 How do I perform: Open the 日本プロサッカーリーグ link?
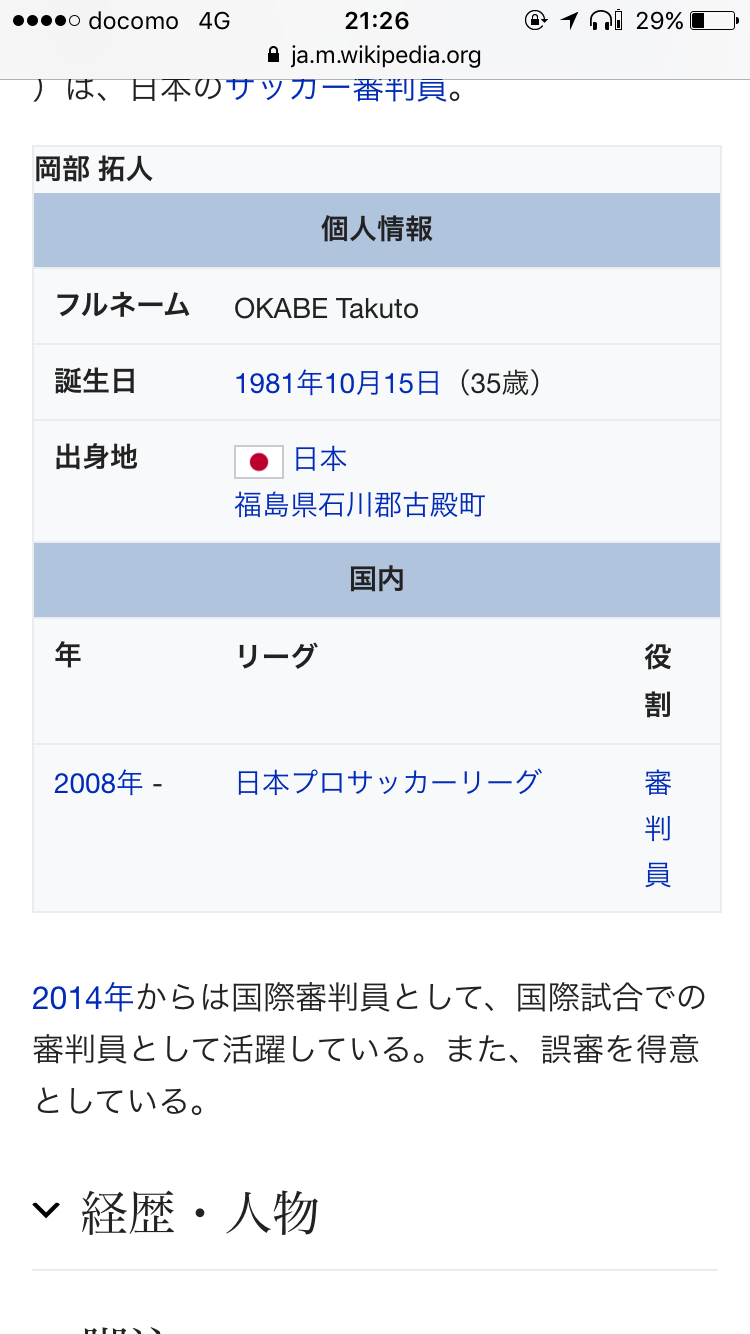pyautogui.click(x=388, y=782)
